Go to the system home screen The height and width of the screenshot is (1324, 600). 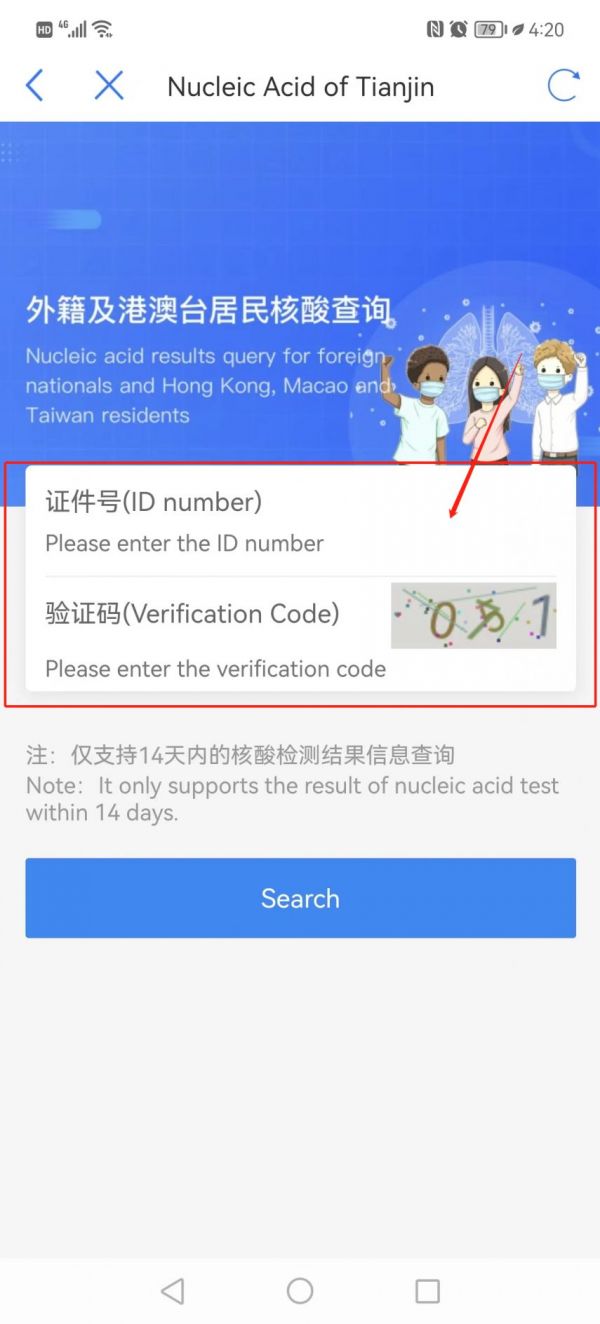pos(300,1290)
